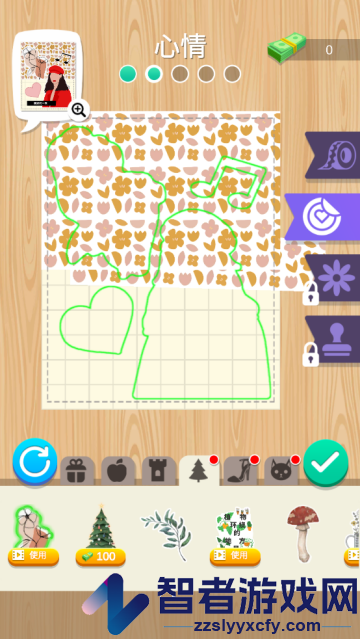Tap the locked flower tool
The width and height of the screenshot is (360, 639).
[x=332, y=278]
